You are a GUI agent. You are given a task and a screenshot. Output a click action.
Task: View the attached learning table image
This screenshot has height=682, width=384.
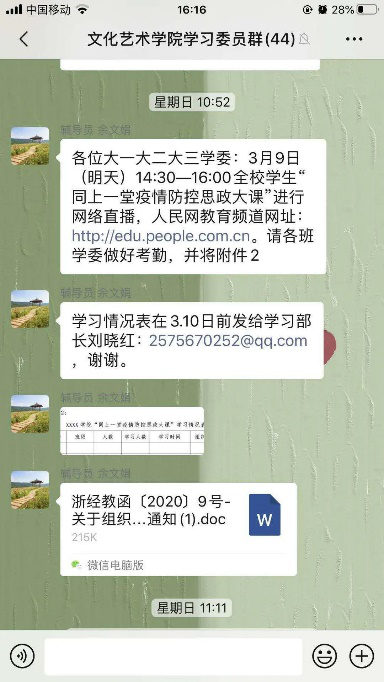coord(132,431)
